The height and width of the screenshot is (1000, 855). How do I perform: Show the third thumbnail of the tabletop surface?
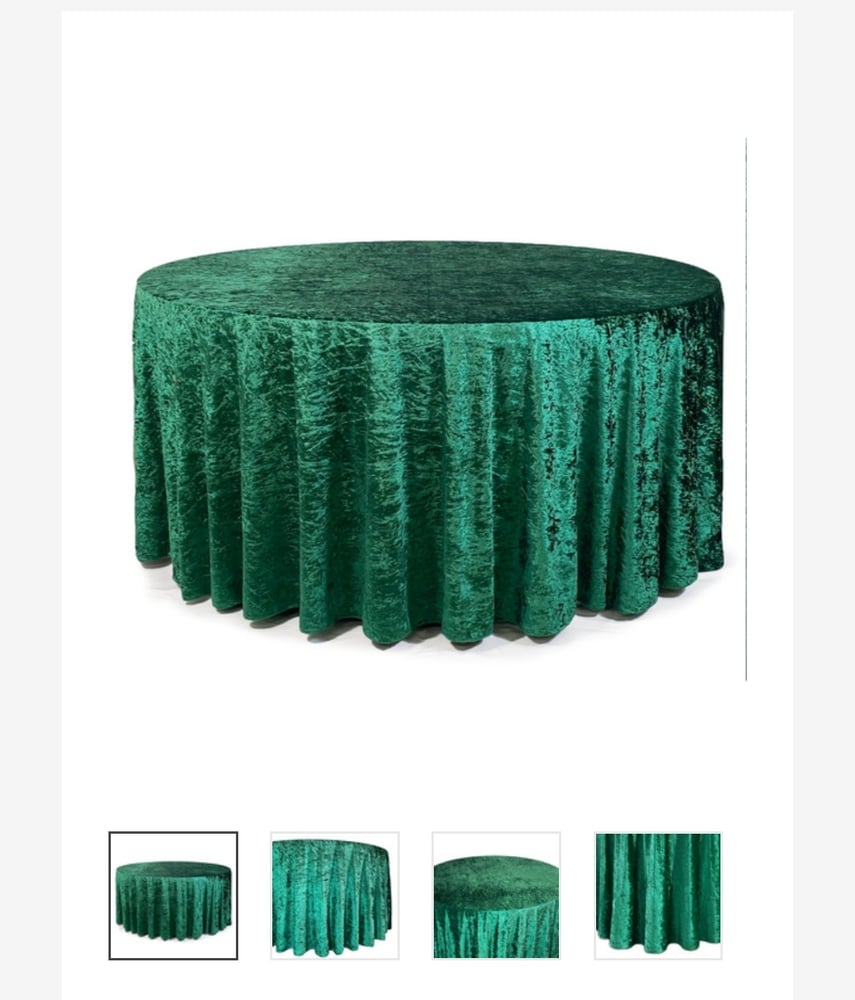coord(496,895)
